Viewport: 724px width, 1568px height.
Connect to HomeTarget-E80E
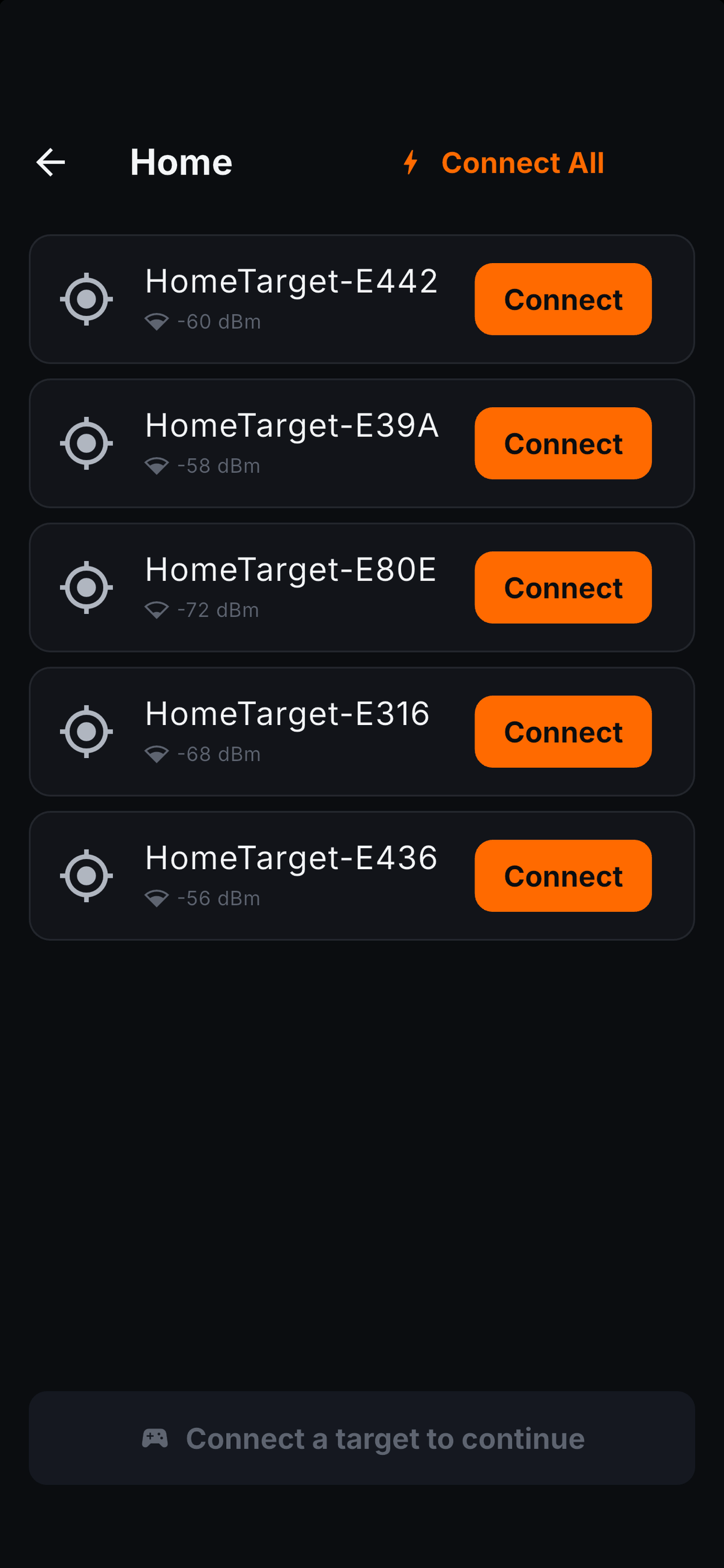point(563,587)
